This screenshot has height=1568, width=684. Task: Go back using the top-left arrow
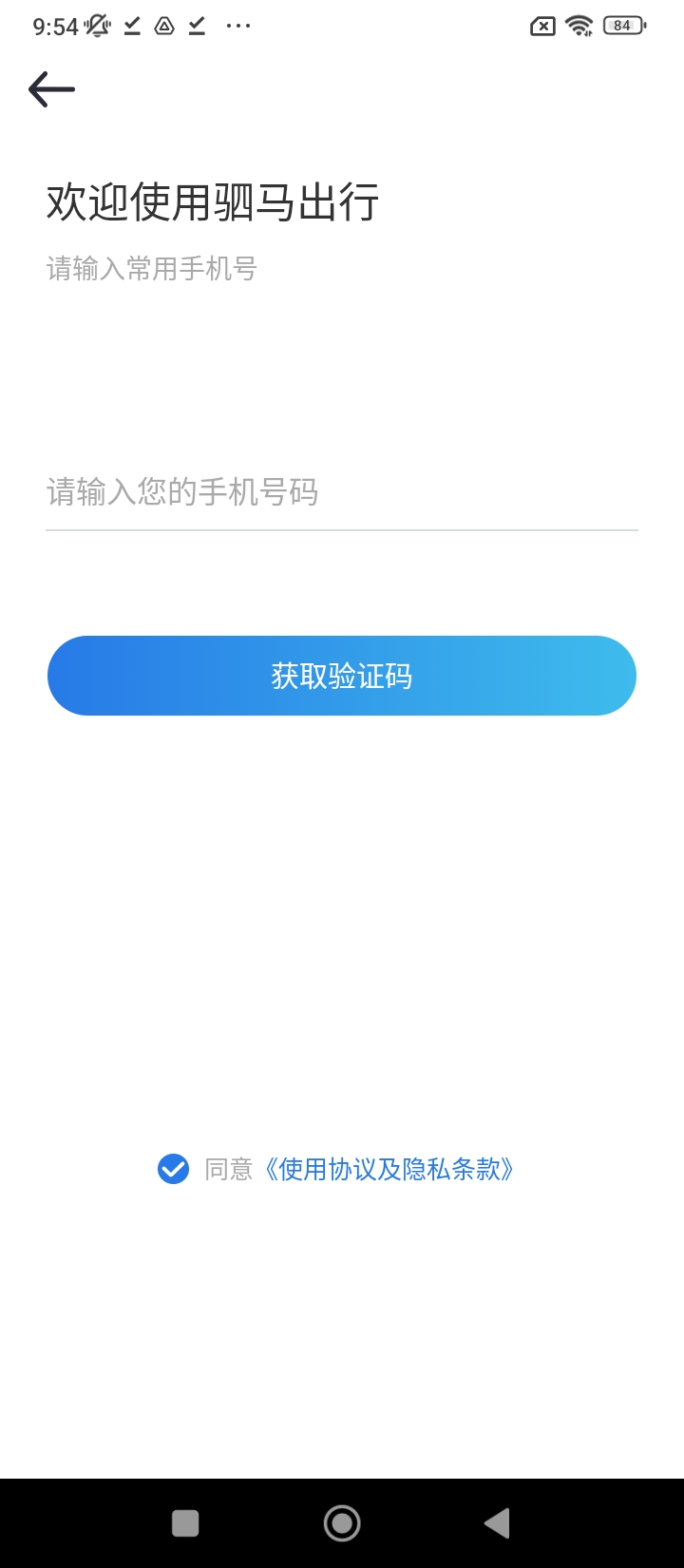51,89
